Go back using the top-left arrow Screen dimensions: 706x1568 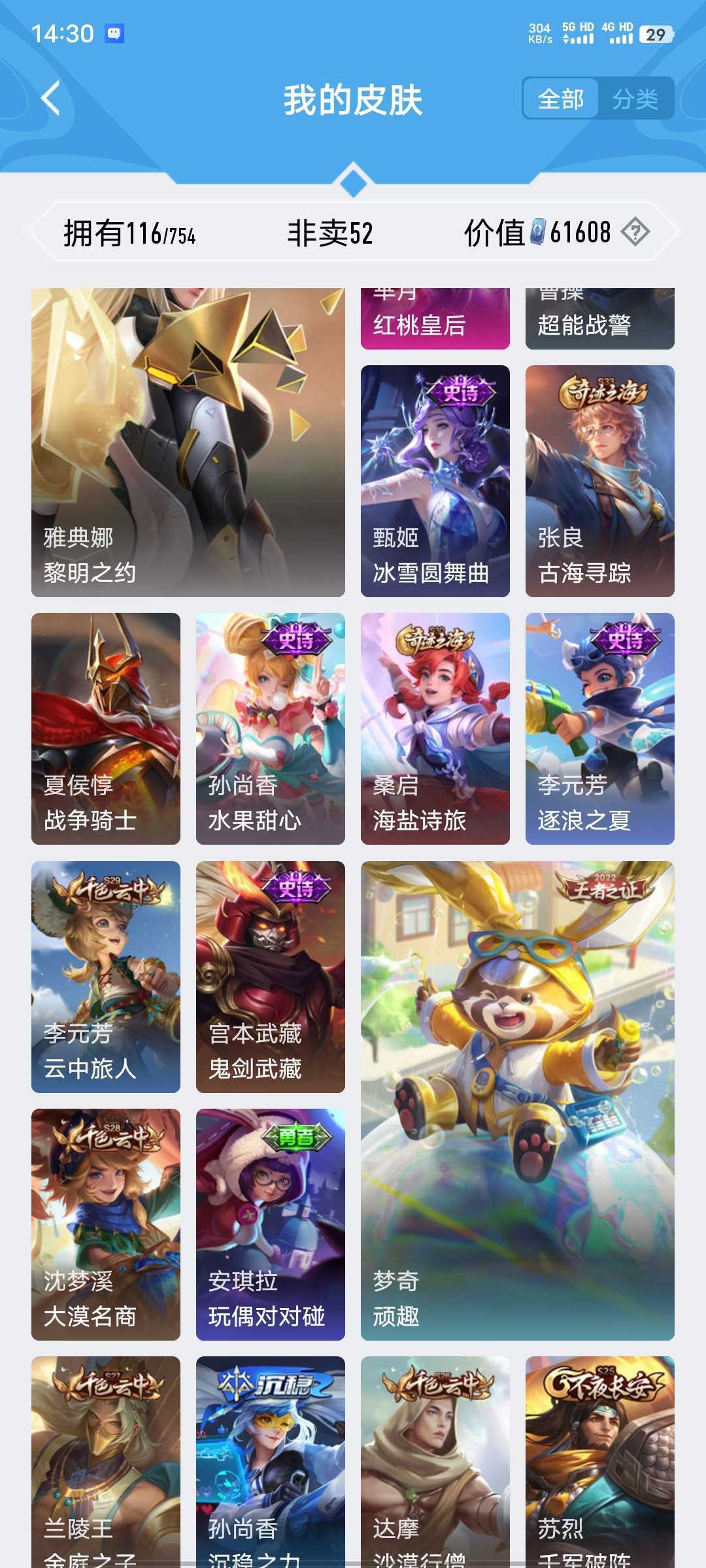click(x=51, y=99)
